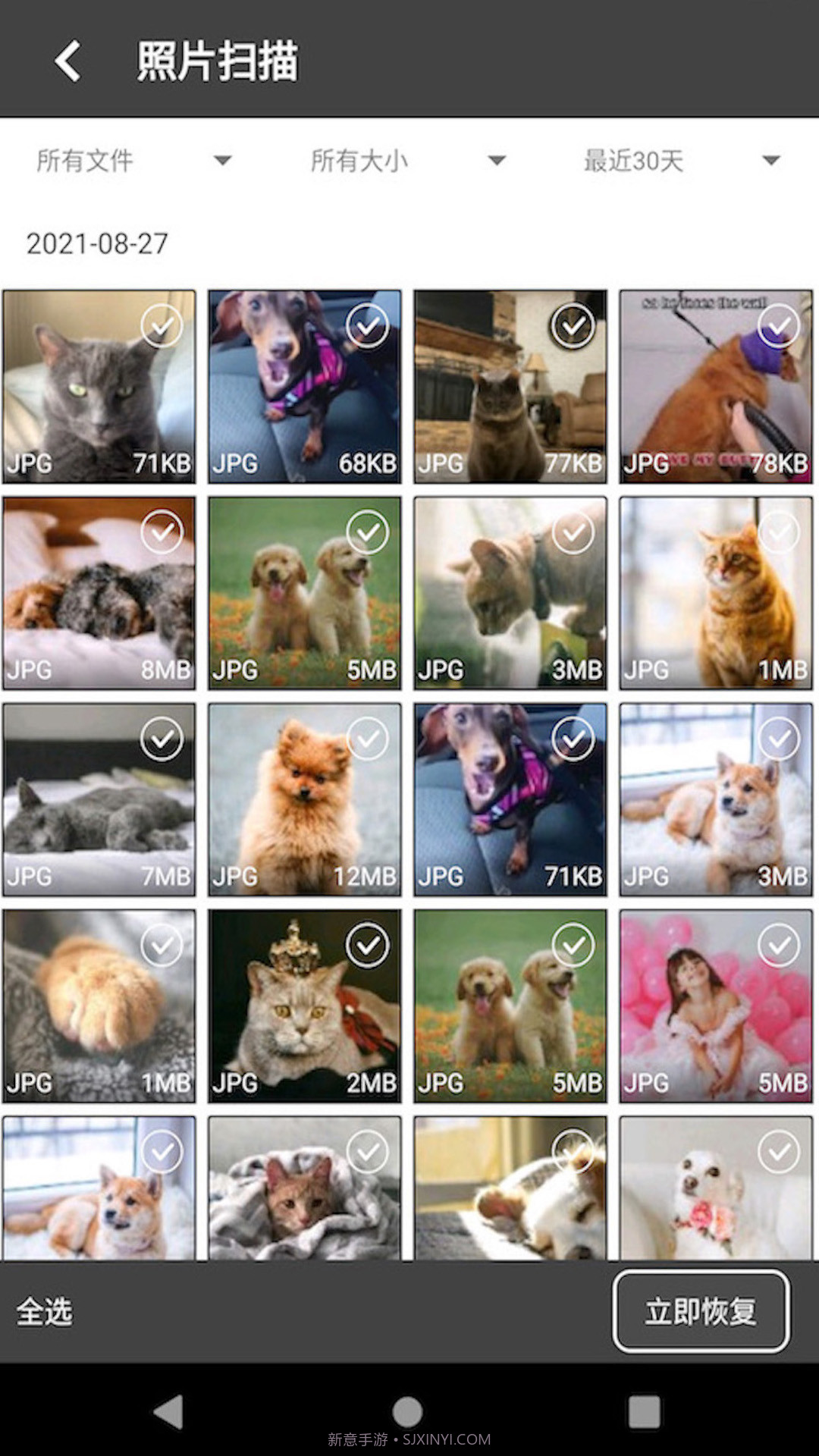819x1456 pixels.
Task: Mark the 7MB gray cat photo checkbox
Action: pyautogui.click(x=162, y=739)
